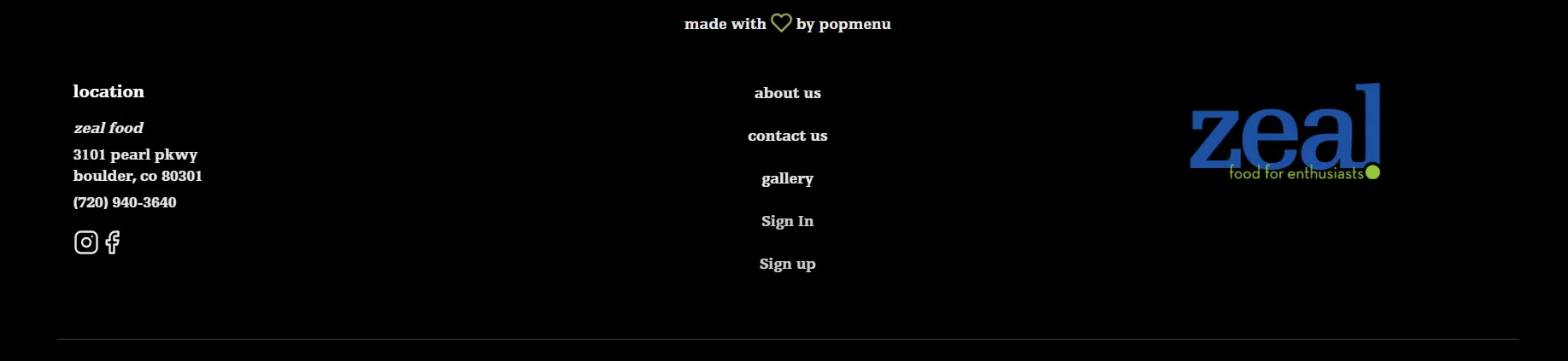Viewport: 1568px width, 361px height.
Task: View the gallery page
Action: pyautogui.click(x=787, y=178)
